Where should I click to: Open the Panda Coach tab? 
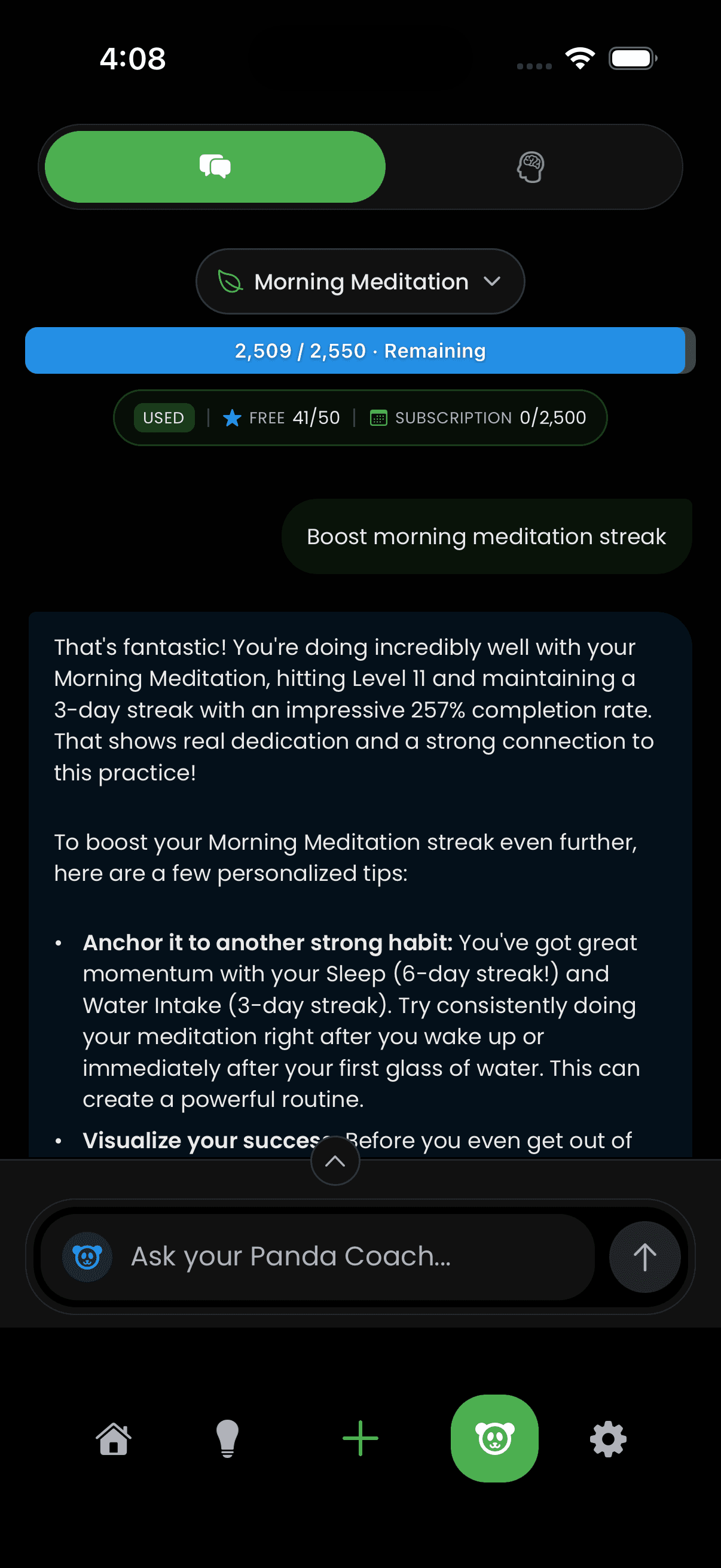point(494,1438)
